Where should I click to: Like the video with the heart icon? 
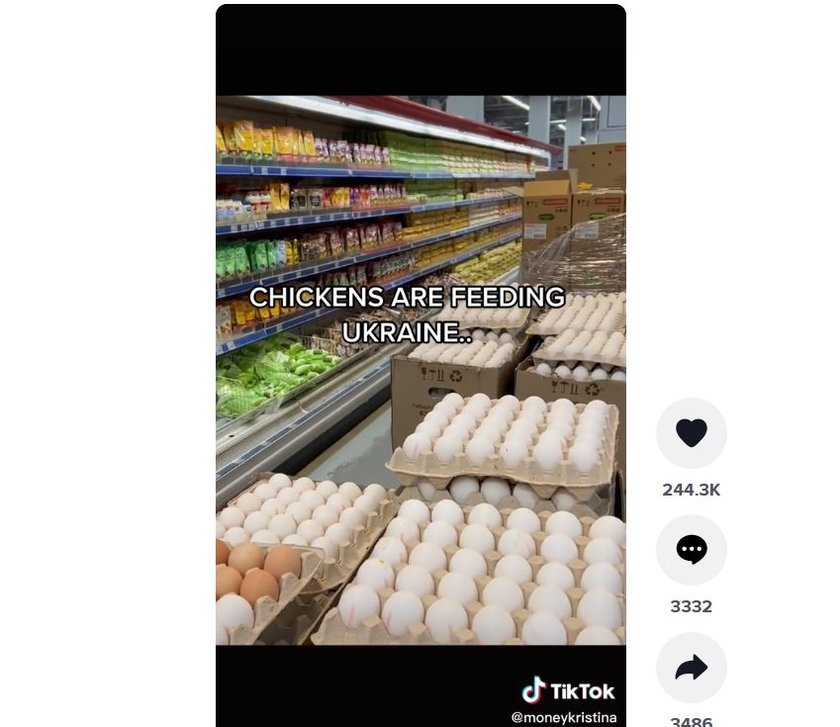(691, 433)
